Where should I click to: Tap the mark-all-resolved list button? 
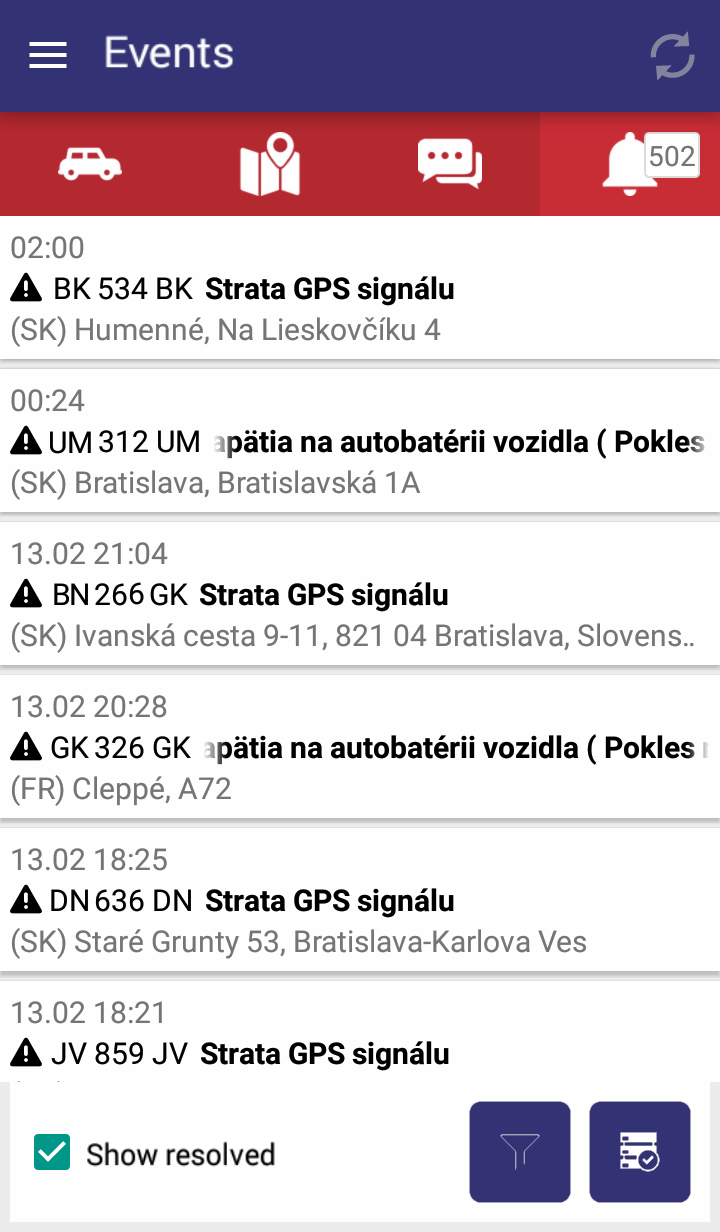click(x=640, y=1152)
